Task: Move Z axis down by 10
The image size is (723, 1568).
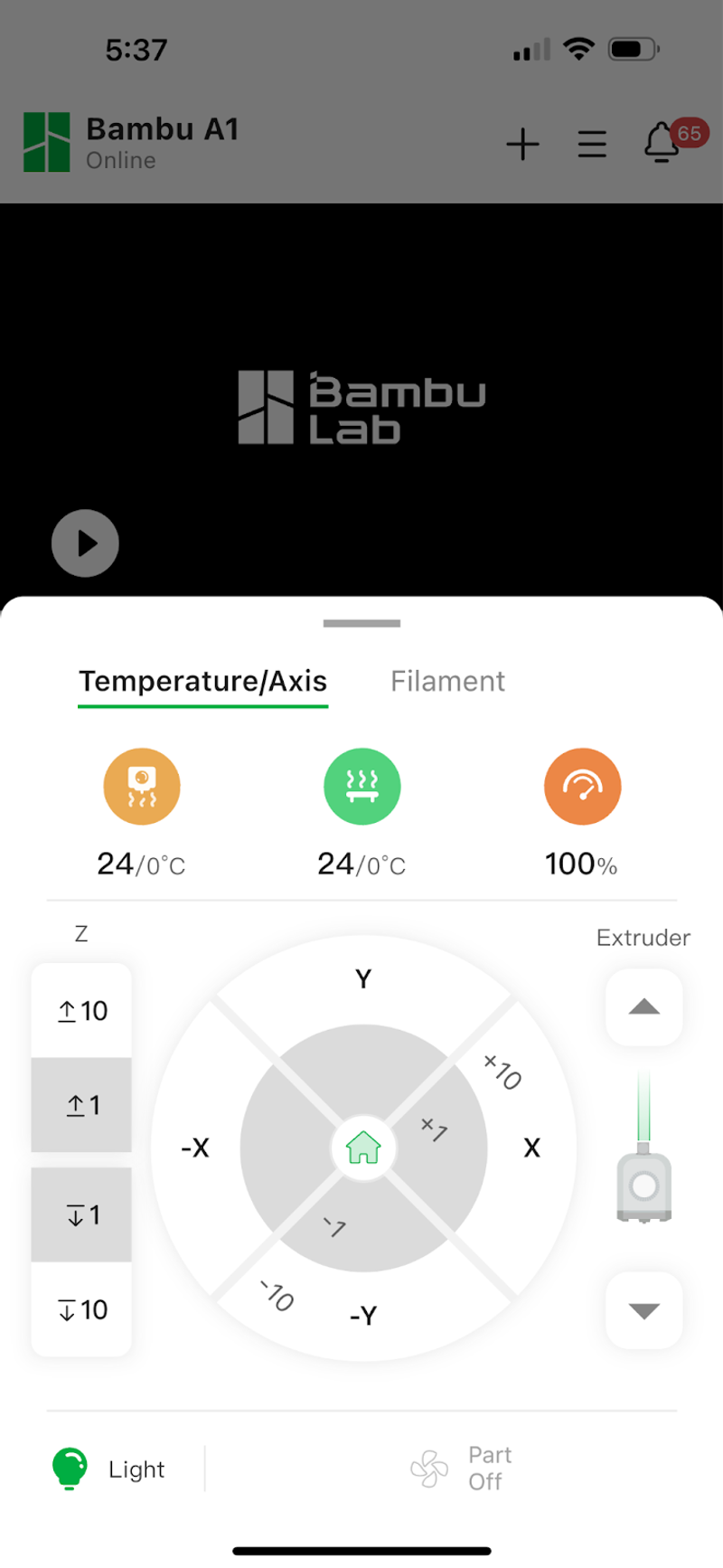Action: click(x=81, y=1309)
